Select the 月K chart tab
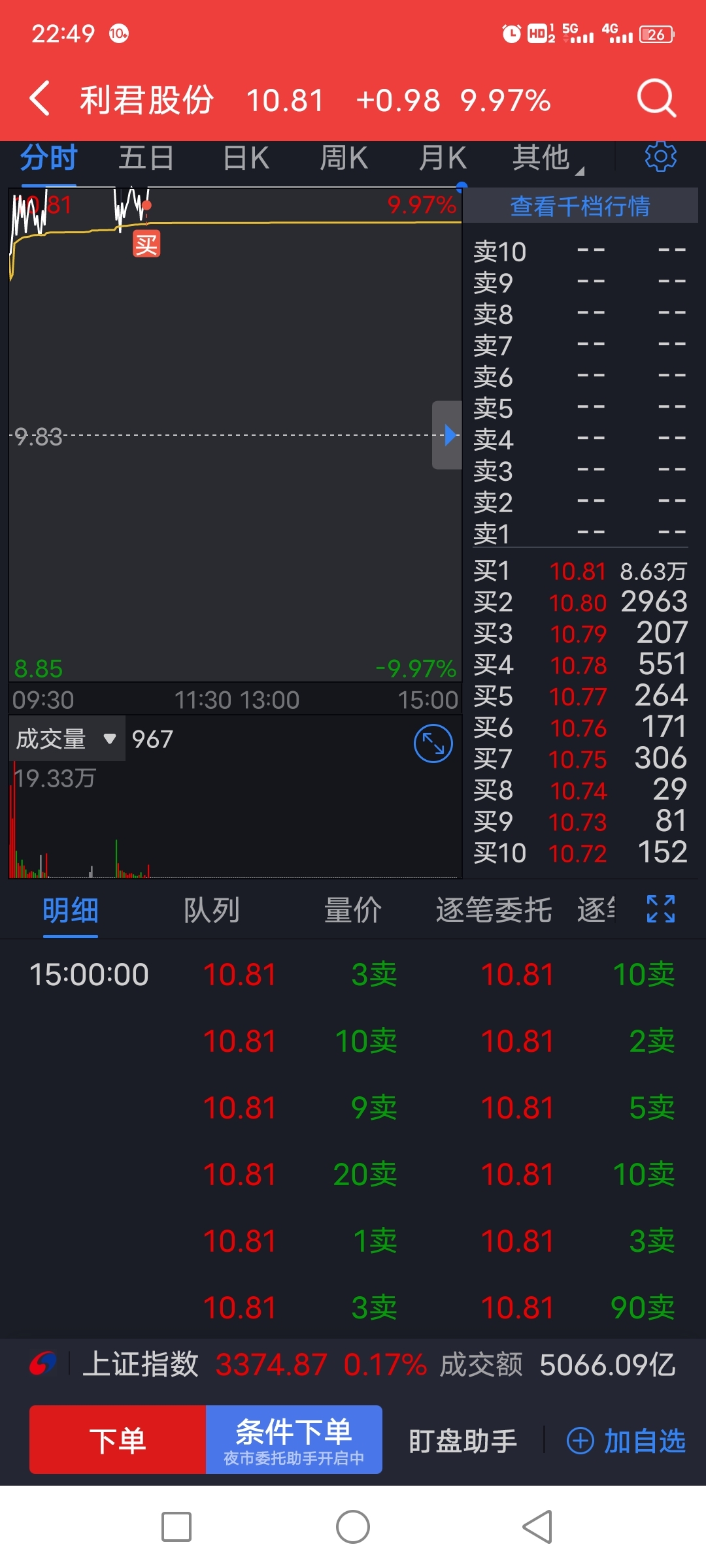Screen dimensions: 706x1568 [x=443, y=158]
